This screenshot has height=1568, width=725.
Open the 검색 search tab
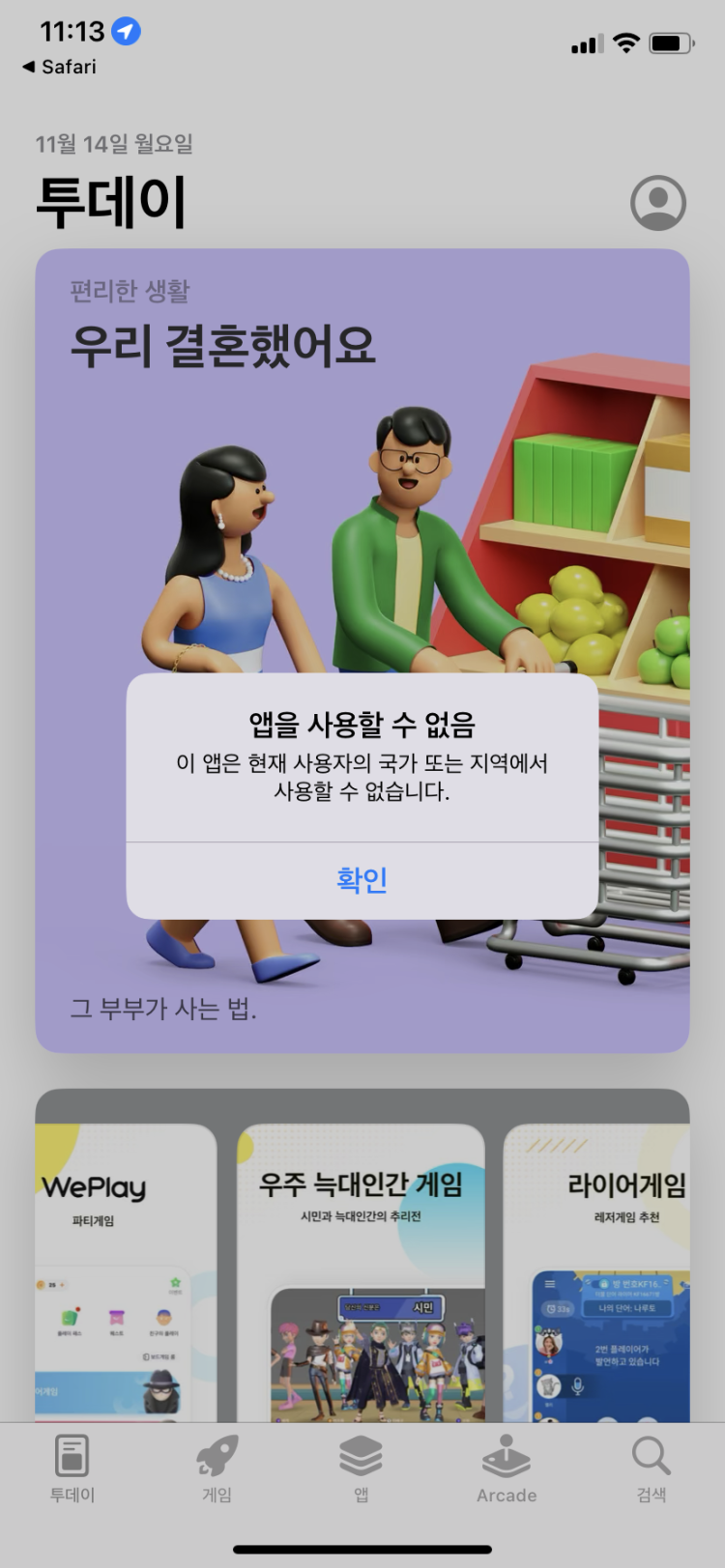[x=651, y=1468]
